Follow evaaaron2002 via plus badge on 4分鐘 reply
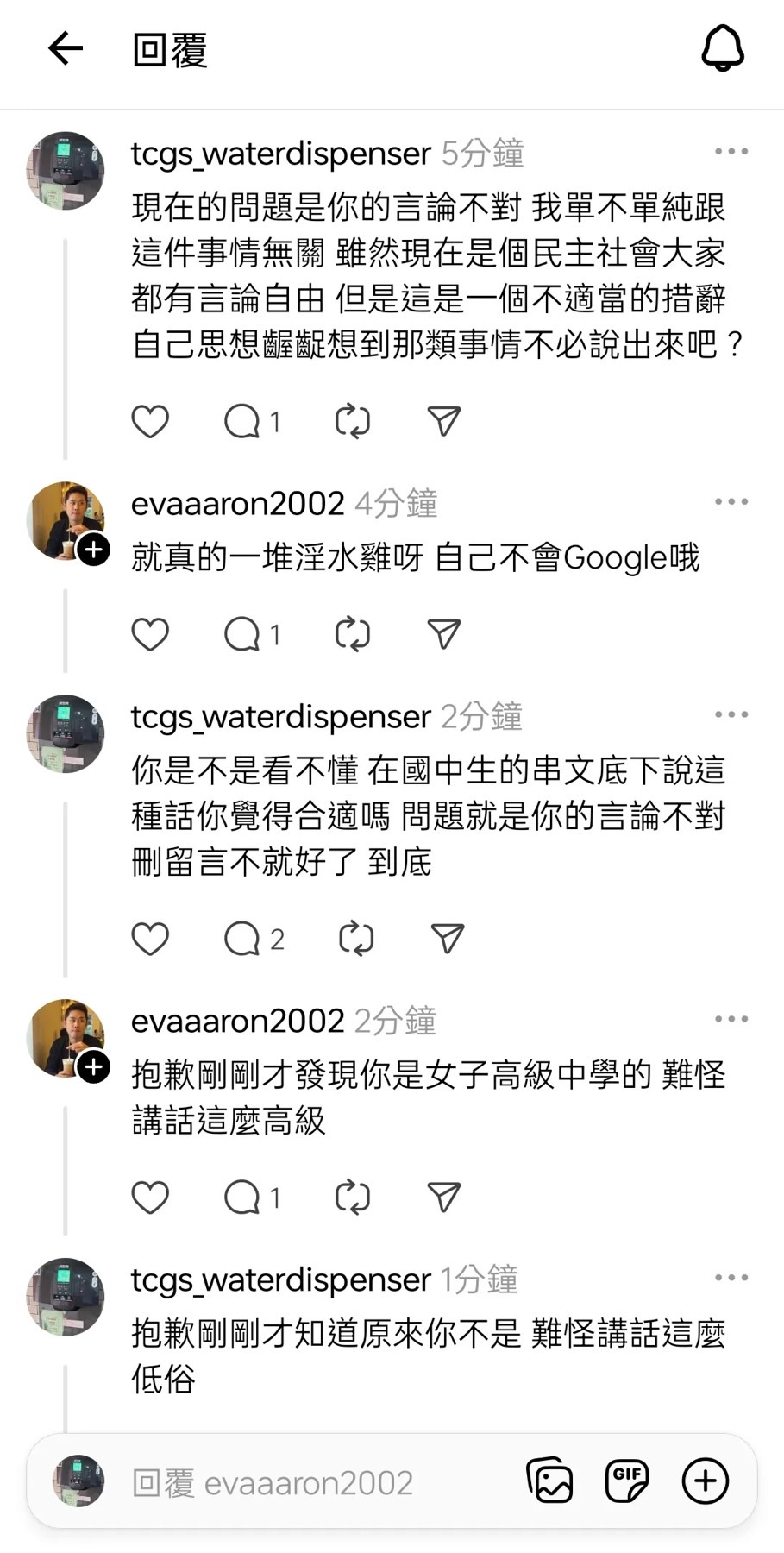784x1553 pixels. point(94,550)
